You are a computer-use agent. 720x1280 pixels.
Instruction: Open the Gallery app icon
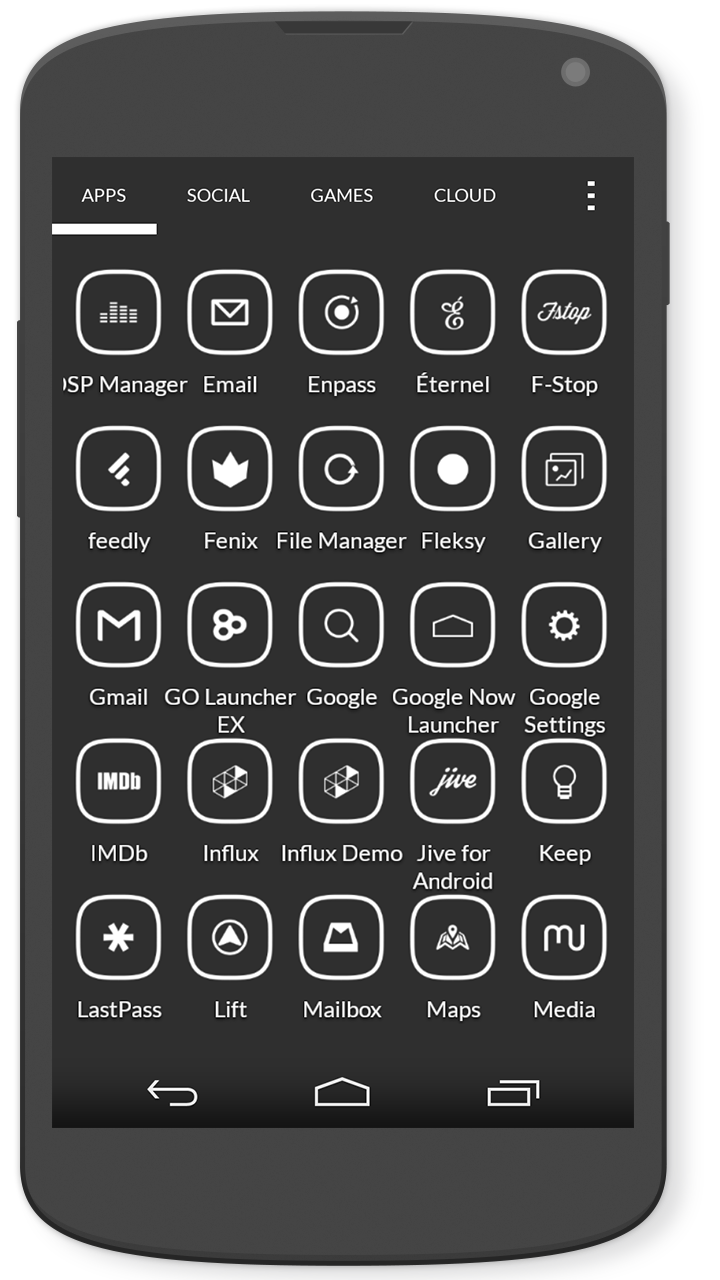(564, 469)
